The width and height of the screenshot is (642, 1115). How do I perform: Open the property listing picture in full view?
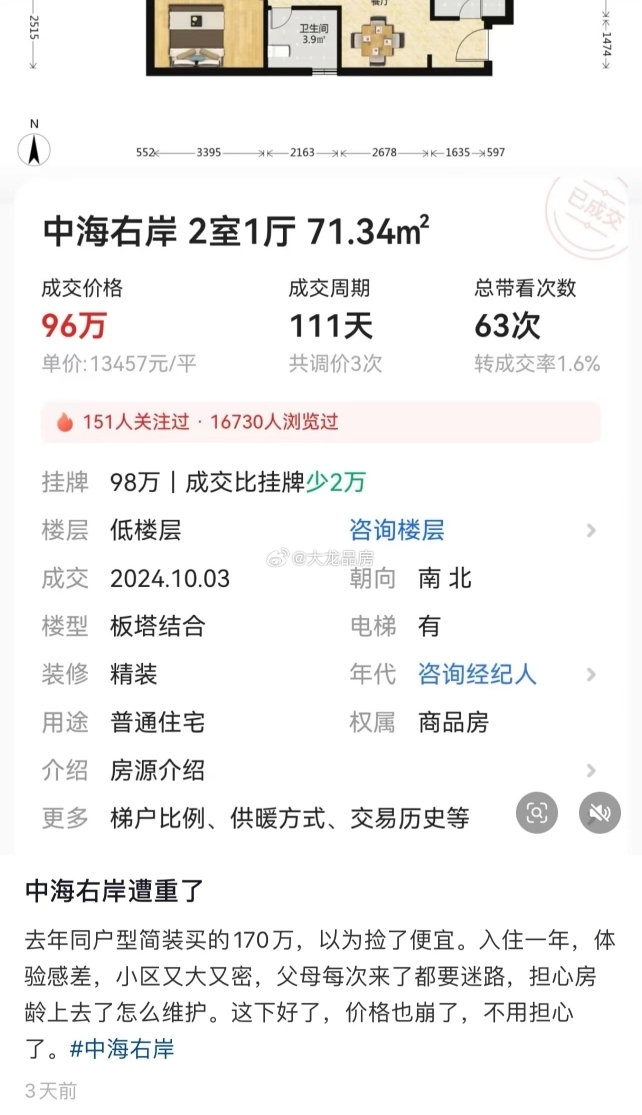pyautogui.click(x=321, y=427)
